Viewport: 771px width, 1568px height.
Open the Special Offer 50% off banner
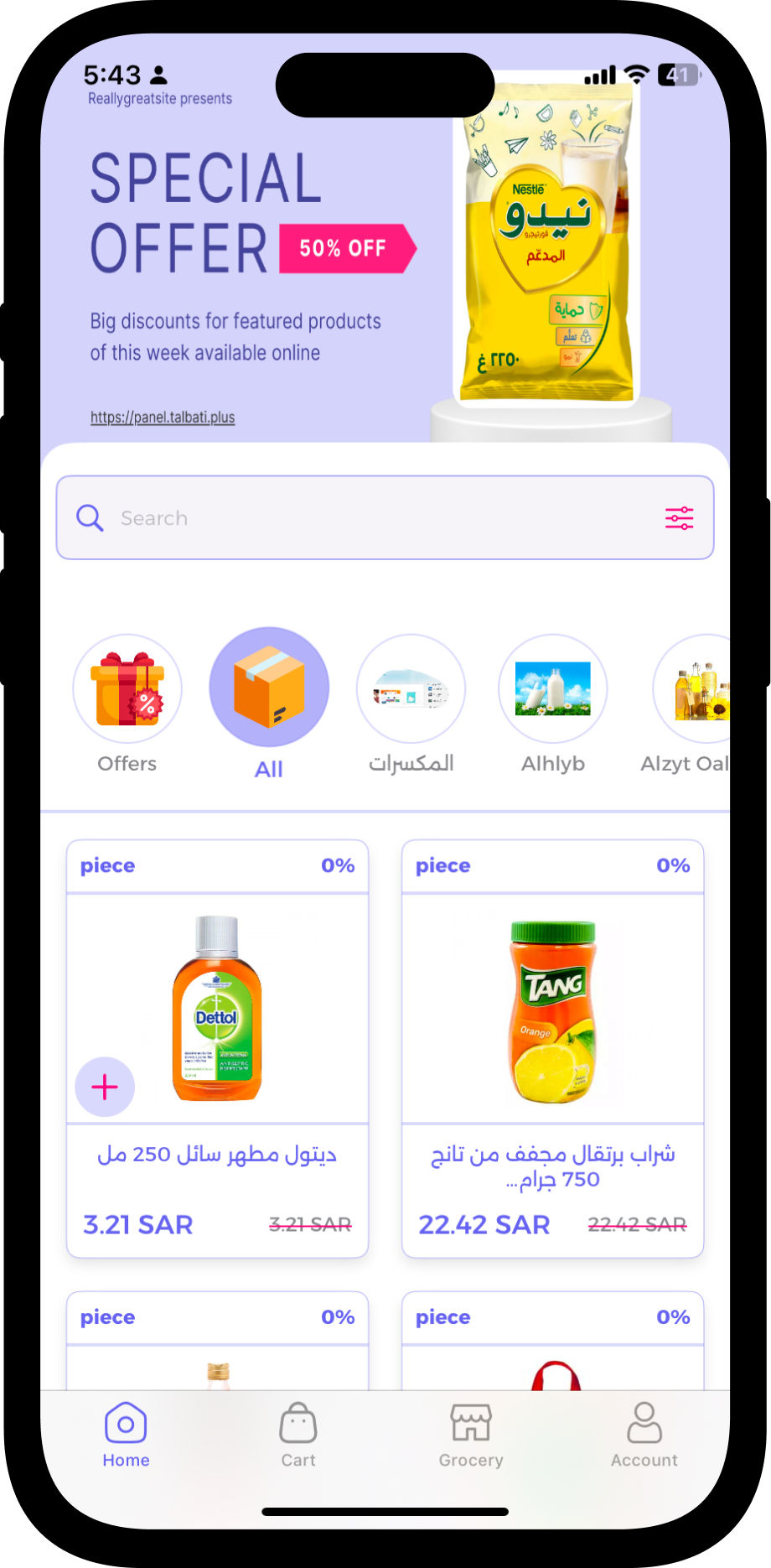click(251, 252)
